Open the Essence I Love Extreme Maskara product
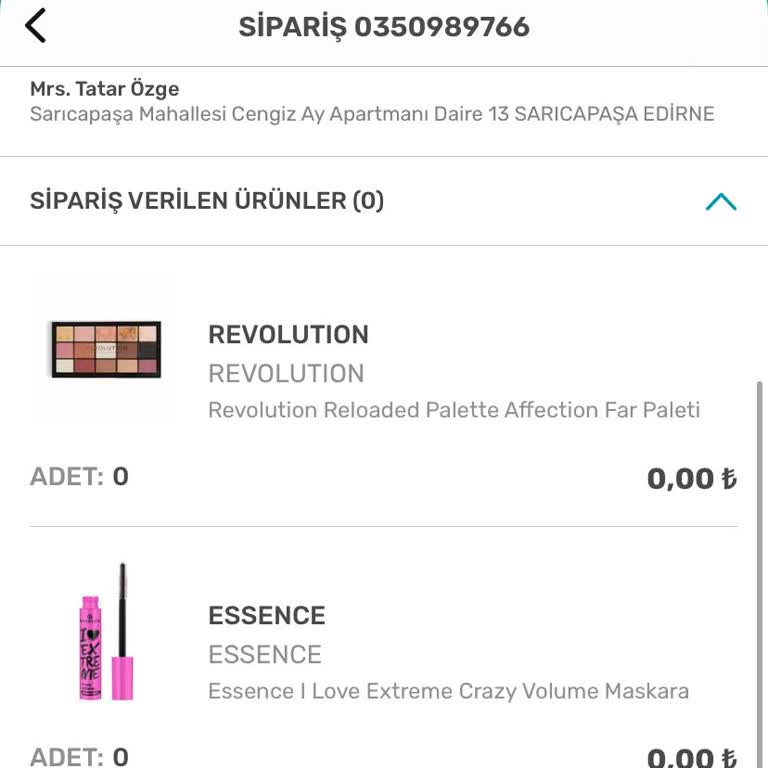Viewport: 768px width, 768px height. tap(447, 691)
